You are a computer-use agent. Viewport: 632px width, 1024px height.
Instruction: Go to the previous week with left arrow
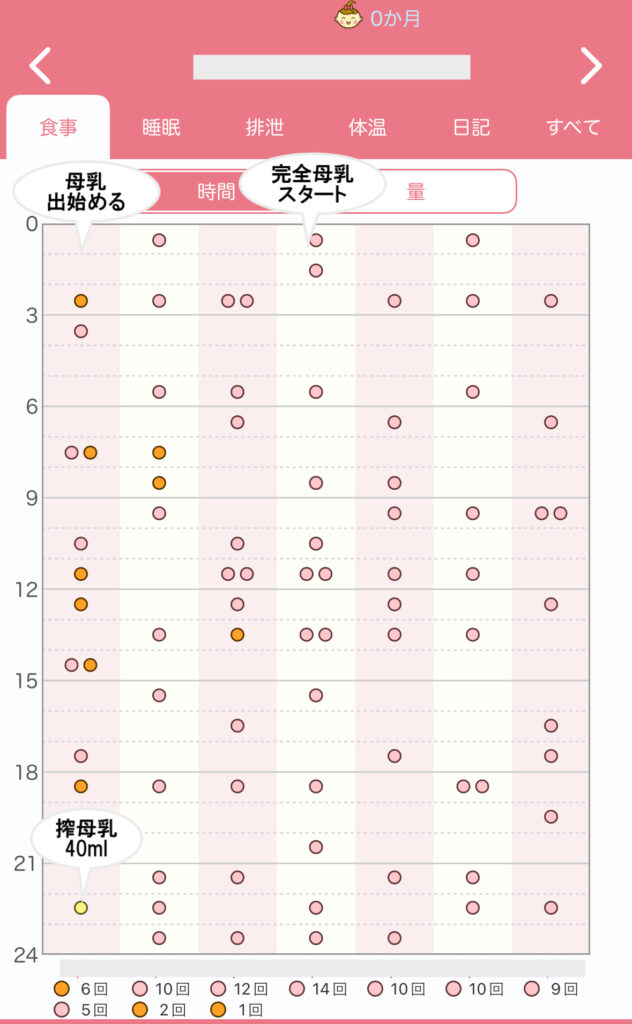click(x=40, y=66)
